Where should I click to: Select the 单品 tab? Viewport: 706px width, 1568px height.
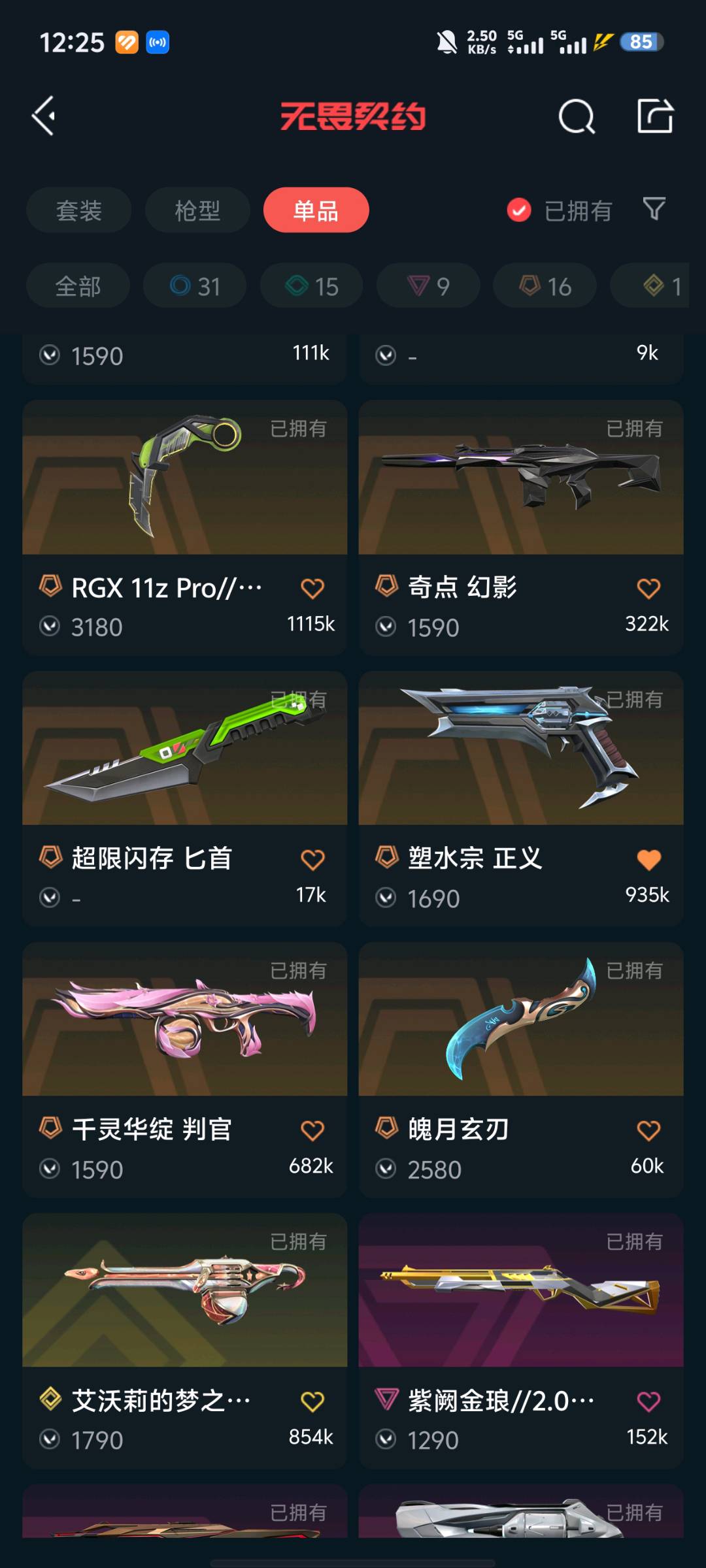point(316,210)
